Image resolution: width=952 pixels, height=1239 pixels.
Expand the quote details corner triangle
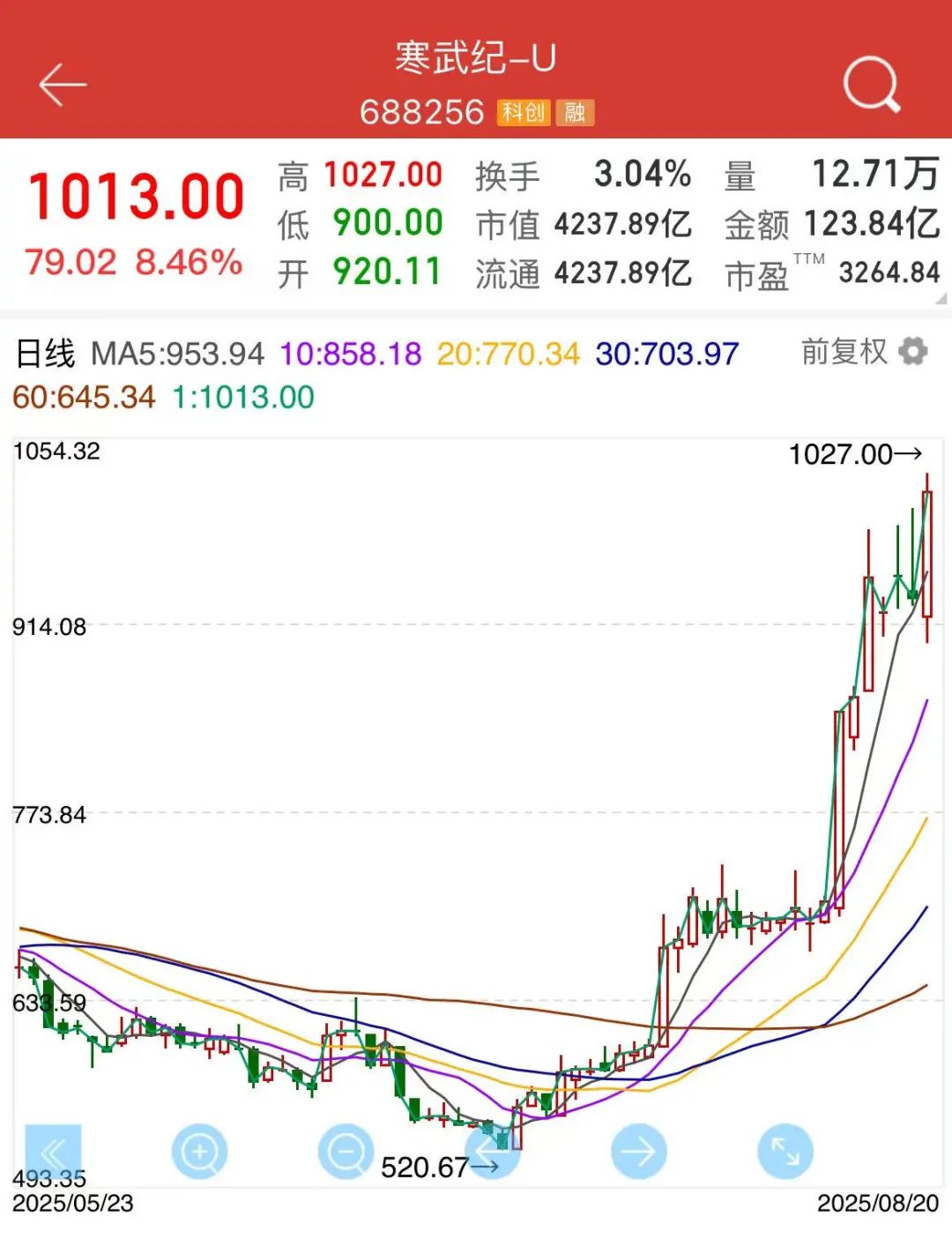[941, 300]
